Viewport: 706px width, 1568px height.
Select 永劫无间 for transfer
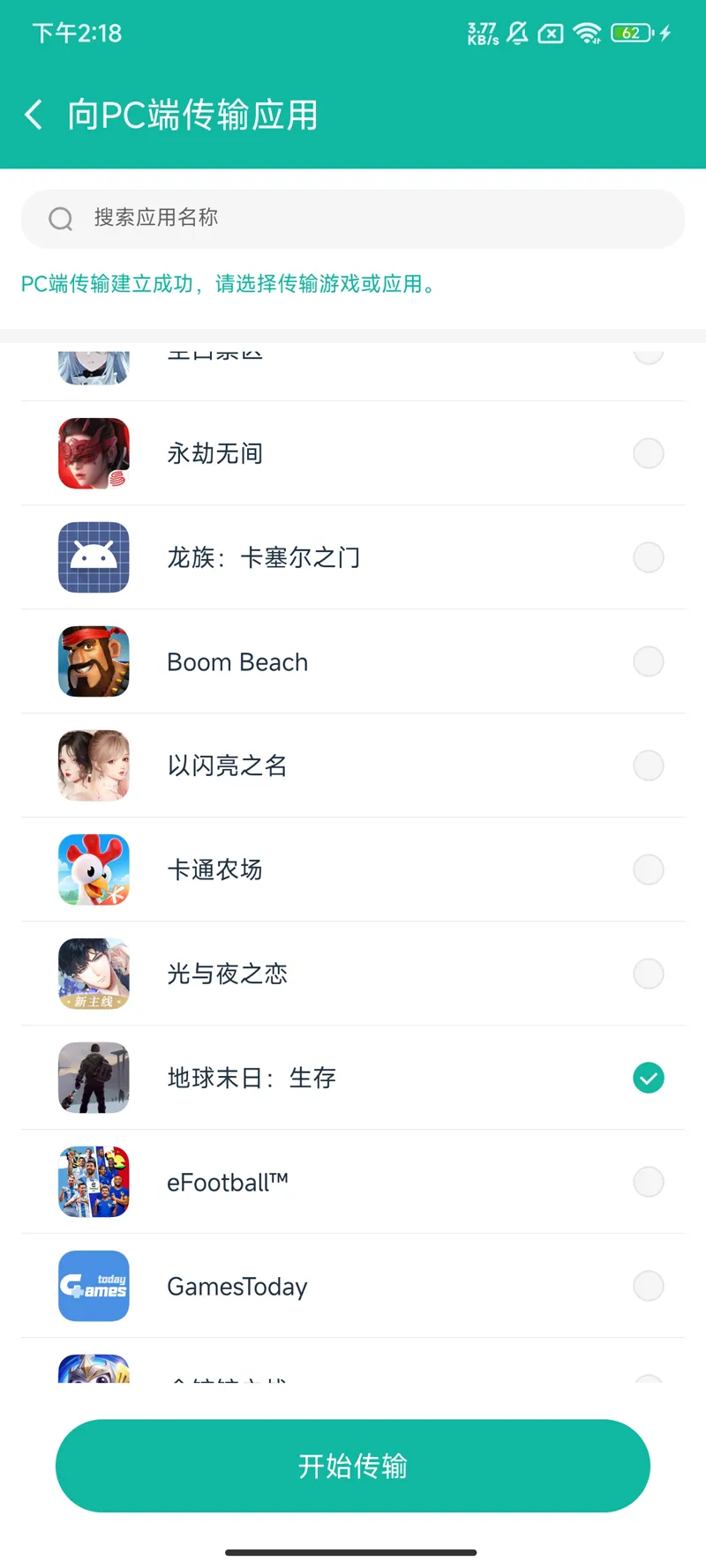point(648,453)
